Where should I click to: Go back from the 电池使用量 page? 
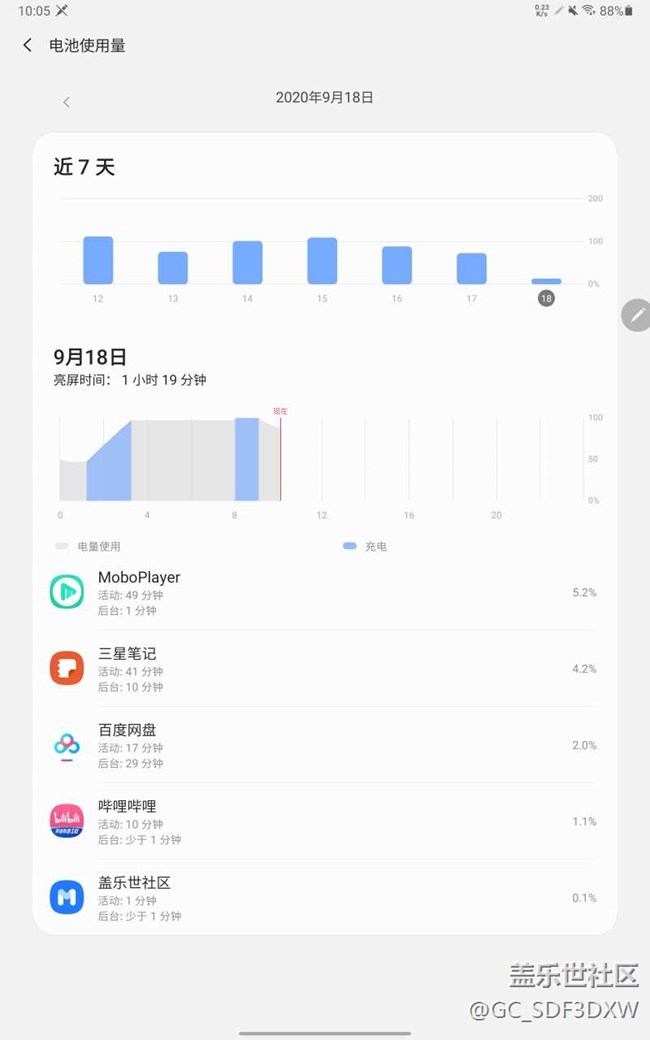[27, 45]
